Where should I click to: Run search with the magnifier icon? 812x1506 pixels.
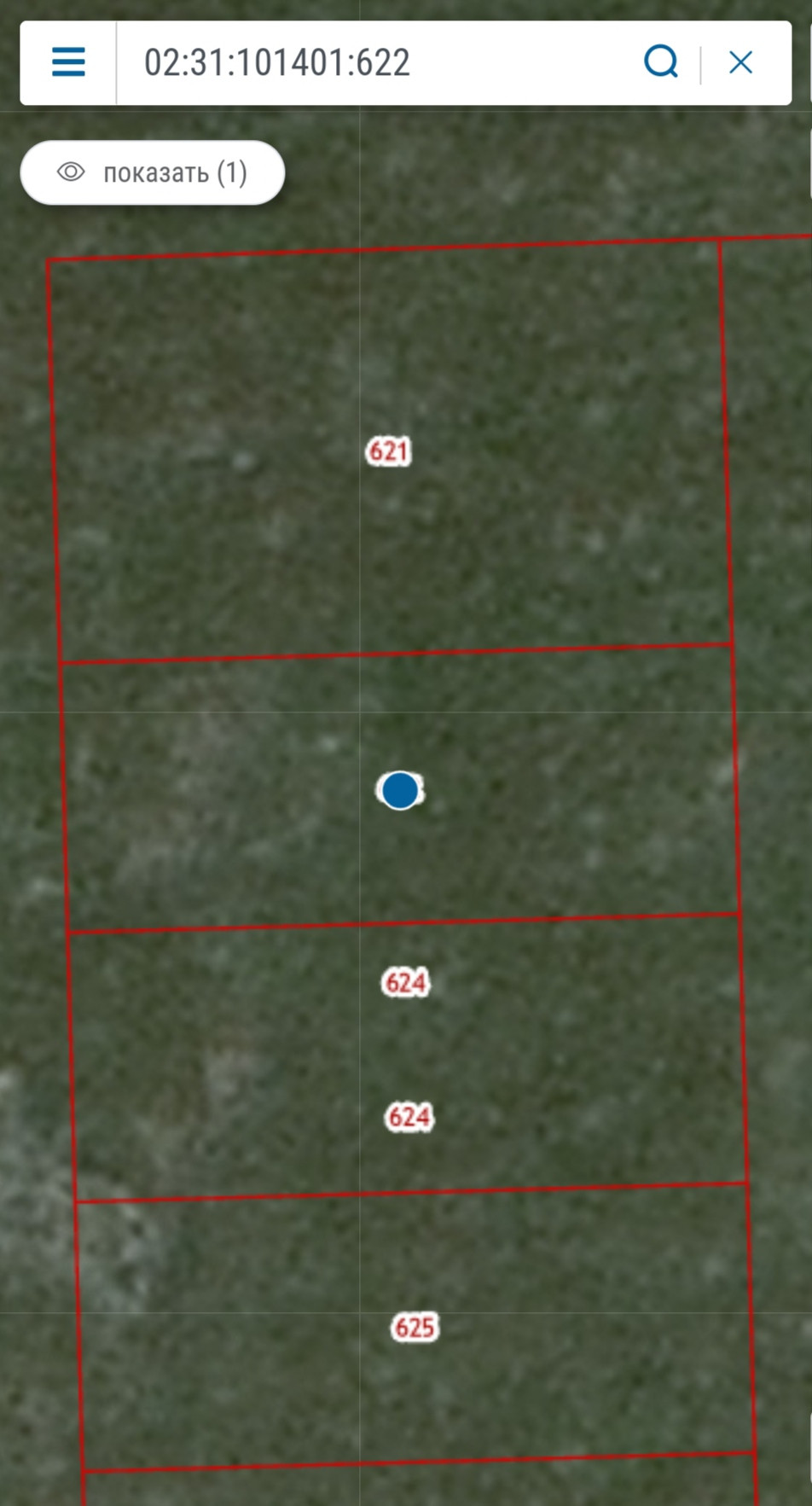[x=660, y=62]
